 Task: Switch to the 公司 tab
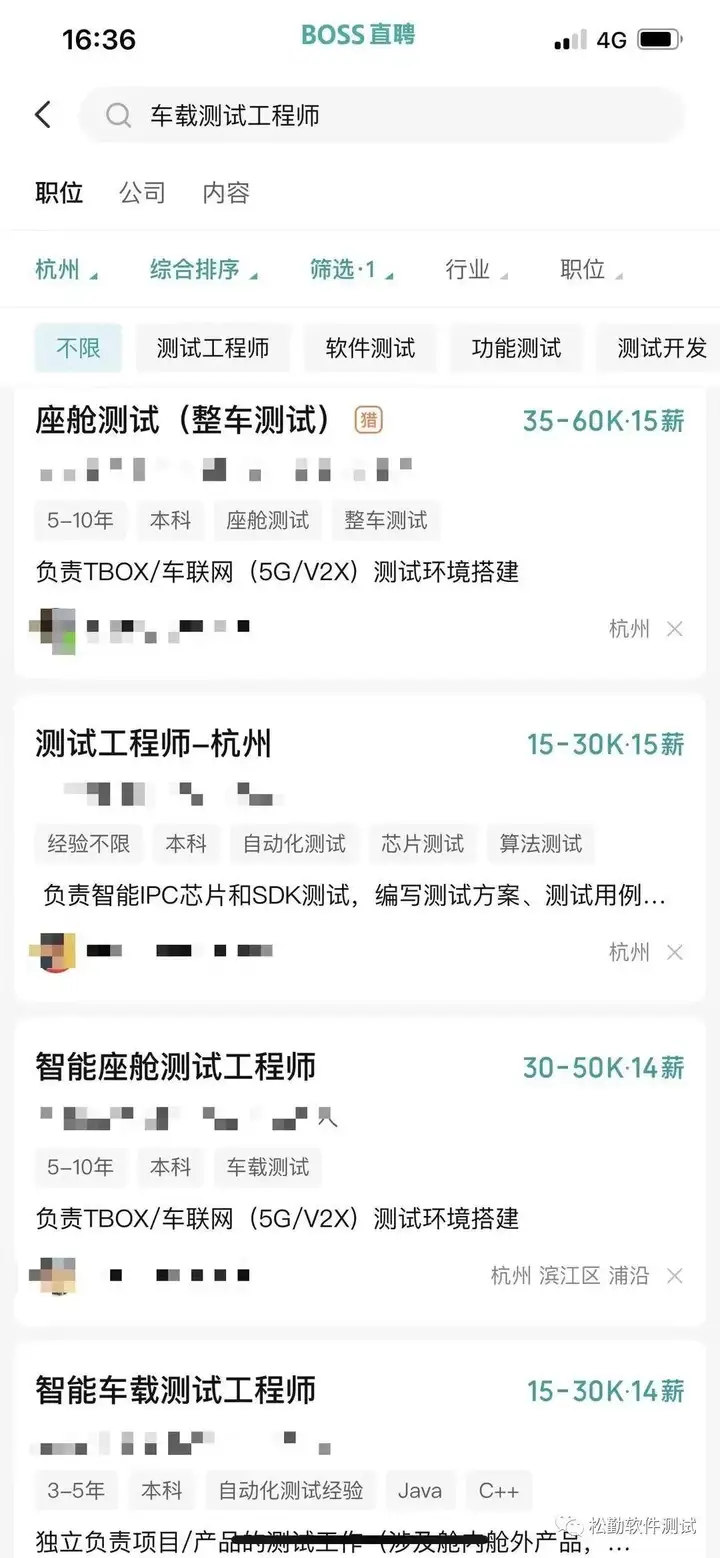(x=142, y=192)
